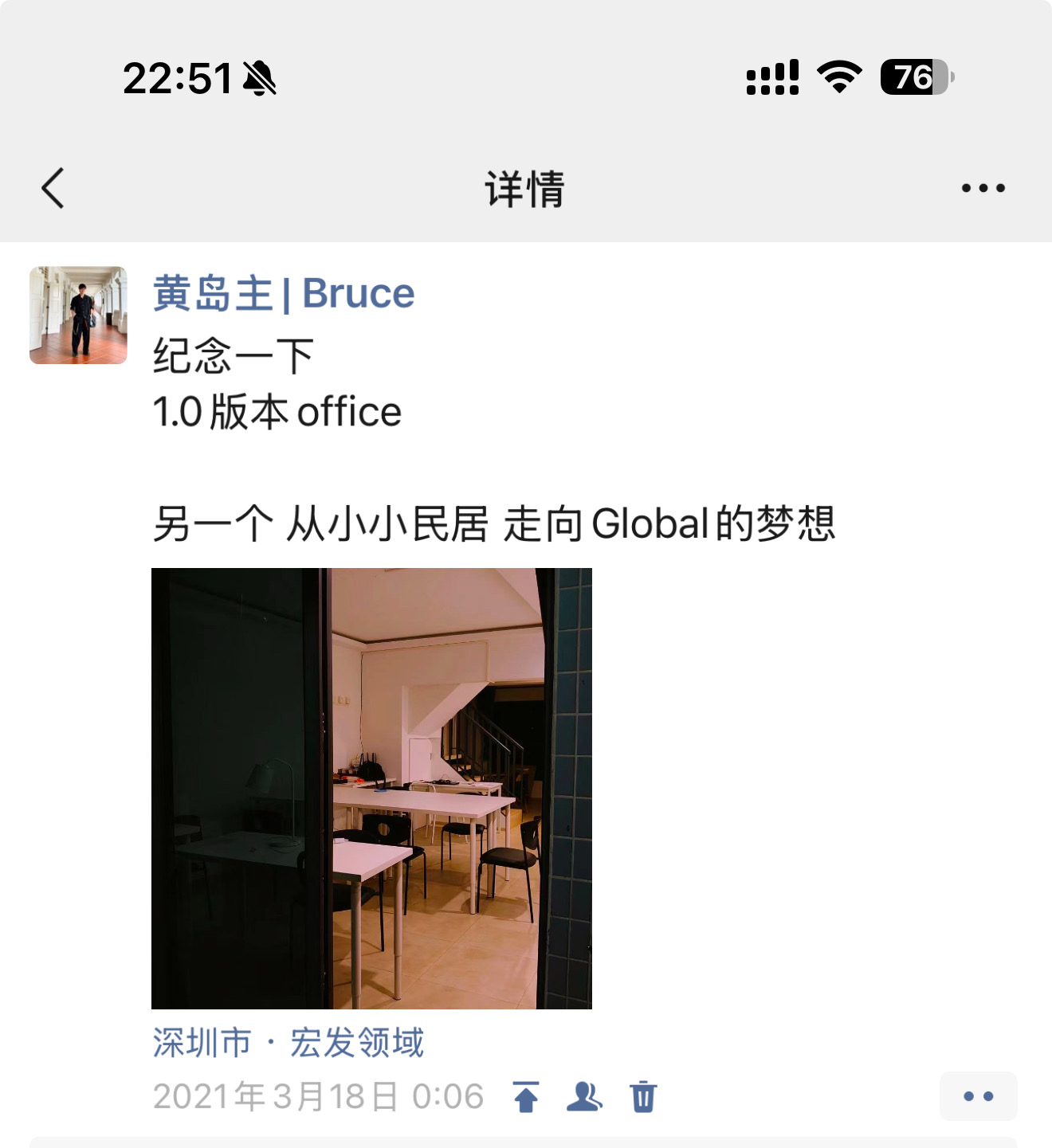The height and width of the screenshot is (1148, 1052).
Task: View the office photo full screen
Action: pyautogui.click(x=371, y=788)
